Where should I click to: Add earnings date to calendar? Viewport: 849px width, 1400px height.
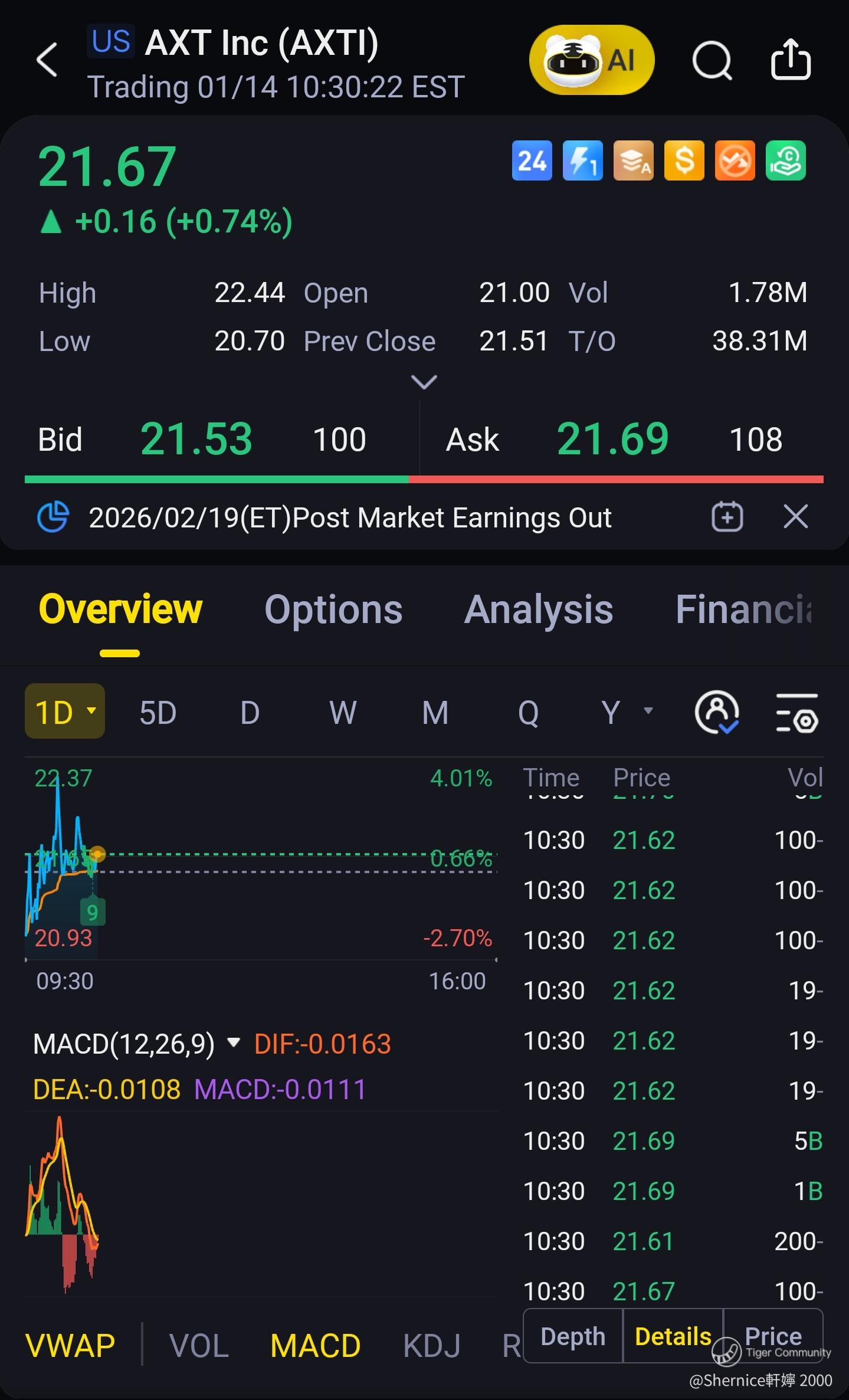727,517
